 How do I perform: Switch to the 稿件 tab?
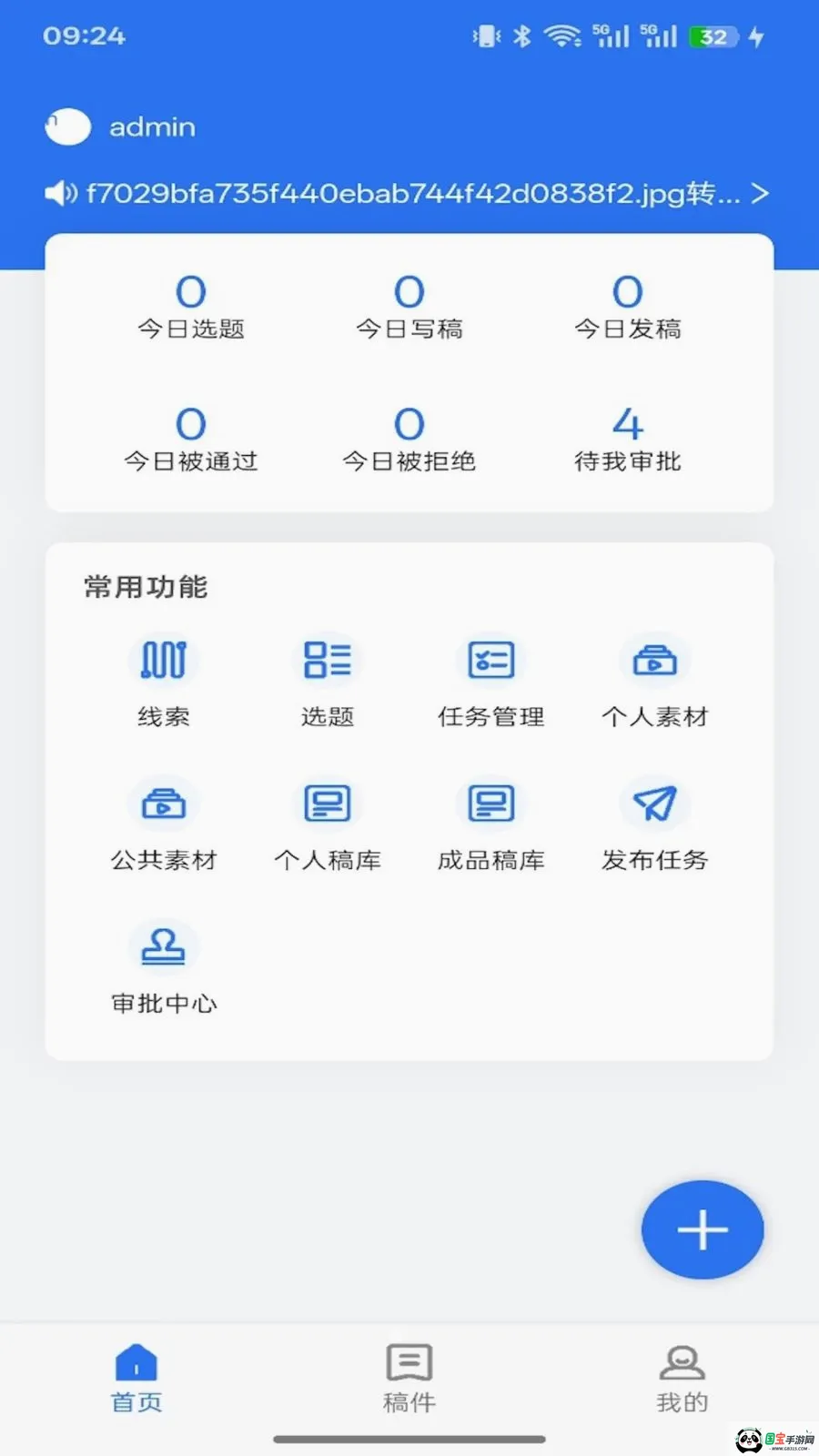[x=409, y=1378]
